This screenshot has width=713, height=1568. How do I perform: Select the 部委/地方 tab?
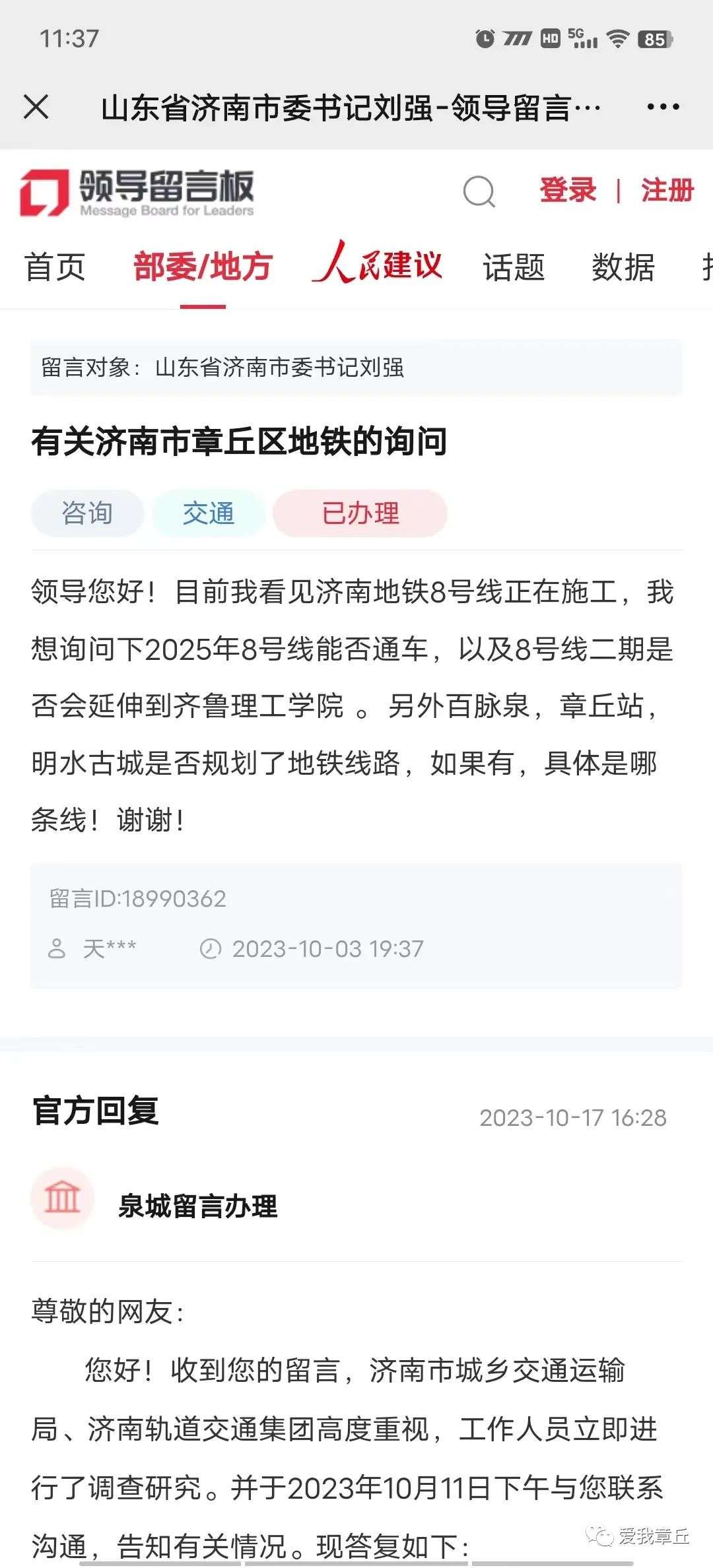203,267
